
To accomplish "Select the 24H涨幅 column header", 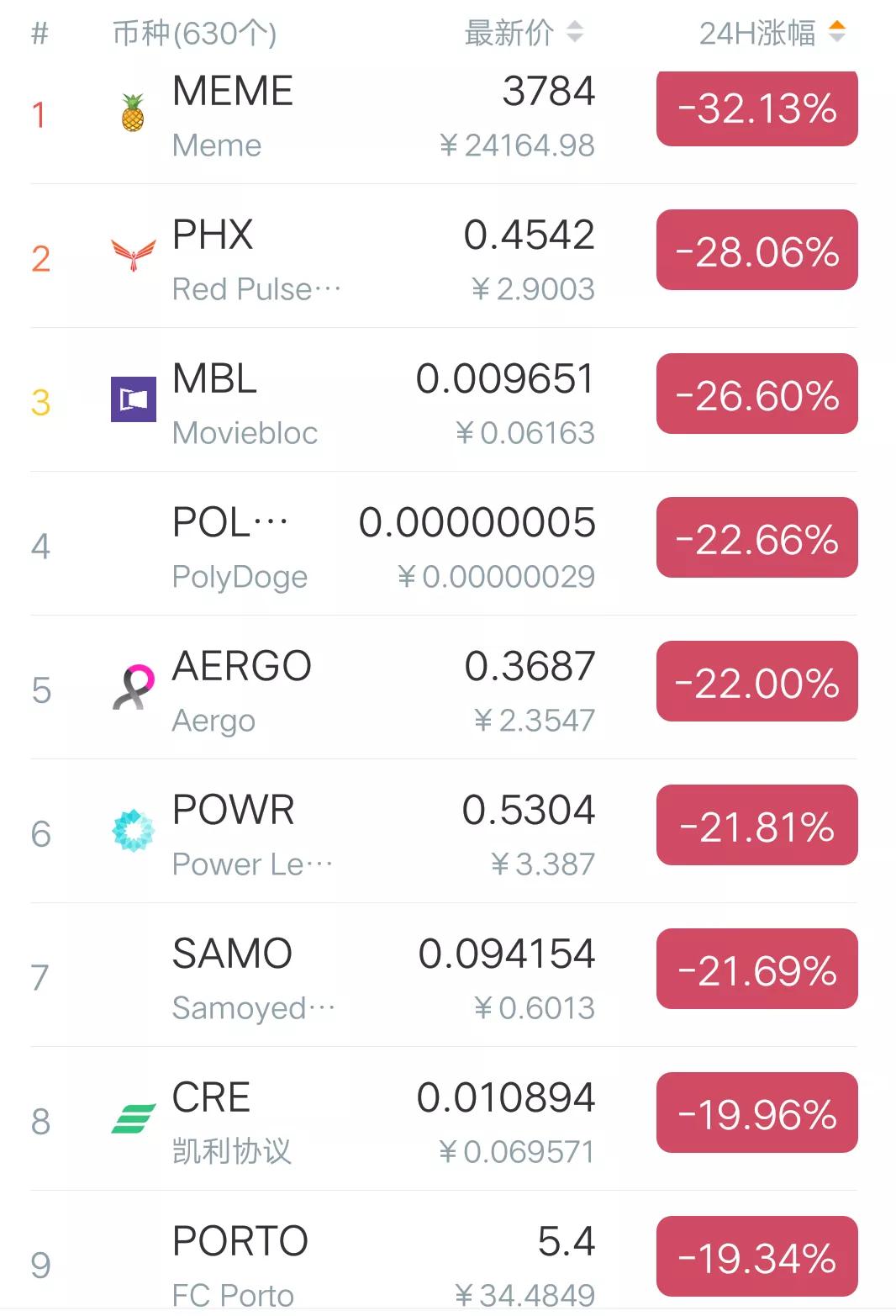I will tap(757, 33).
